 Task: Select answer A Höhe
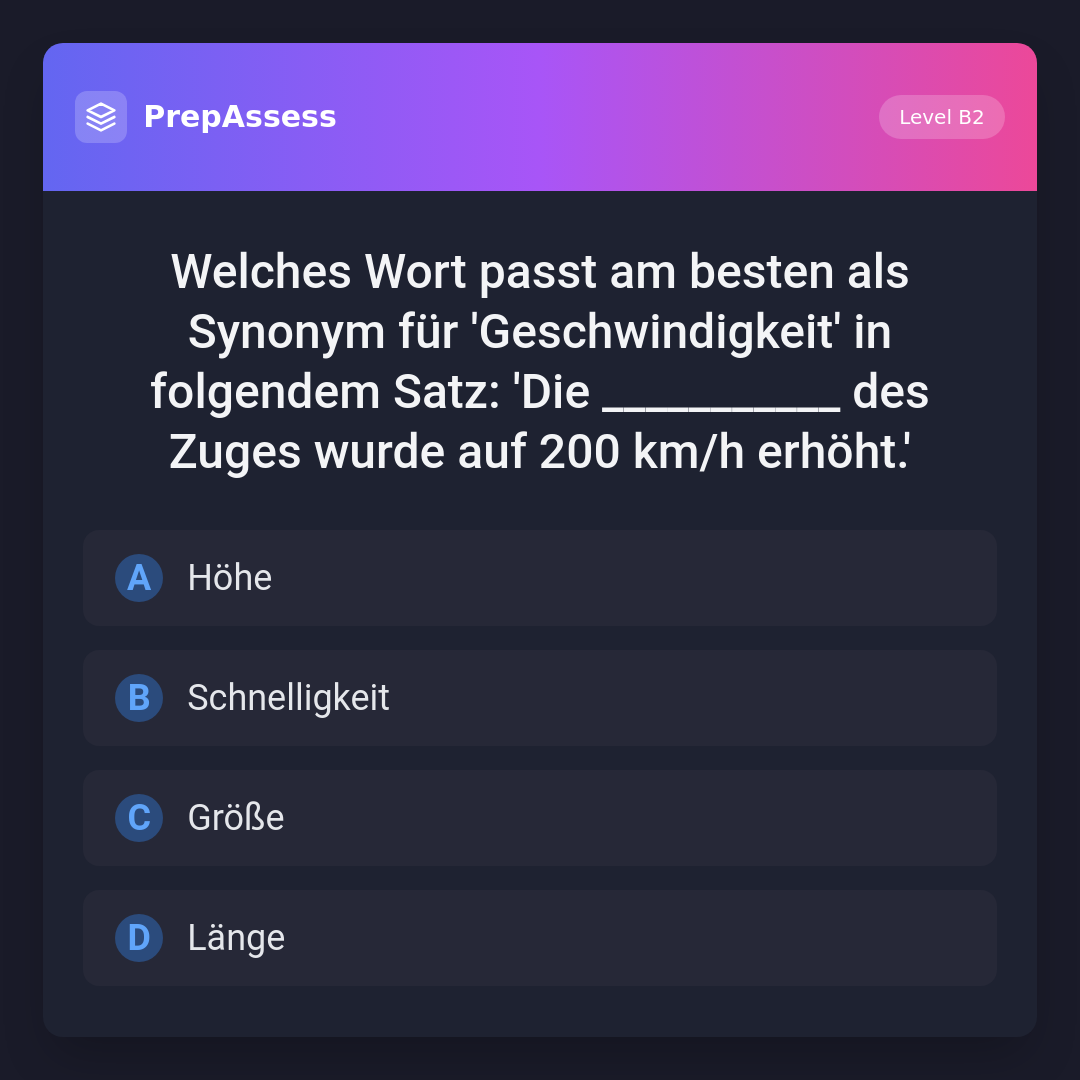point(540,578)
